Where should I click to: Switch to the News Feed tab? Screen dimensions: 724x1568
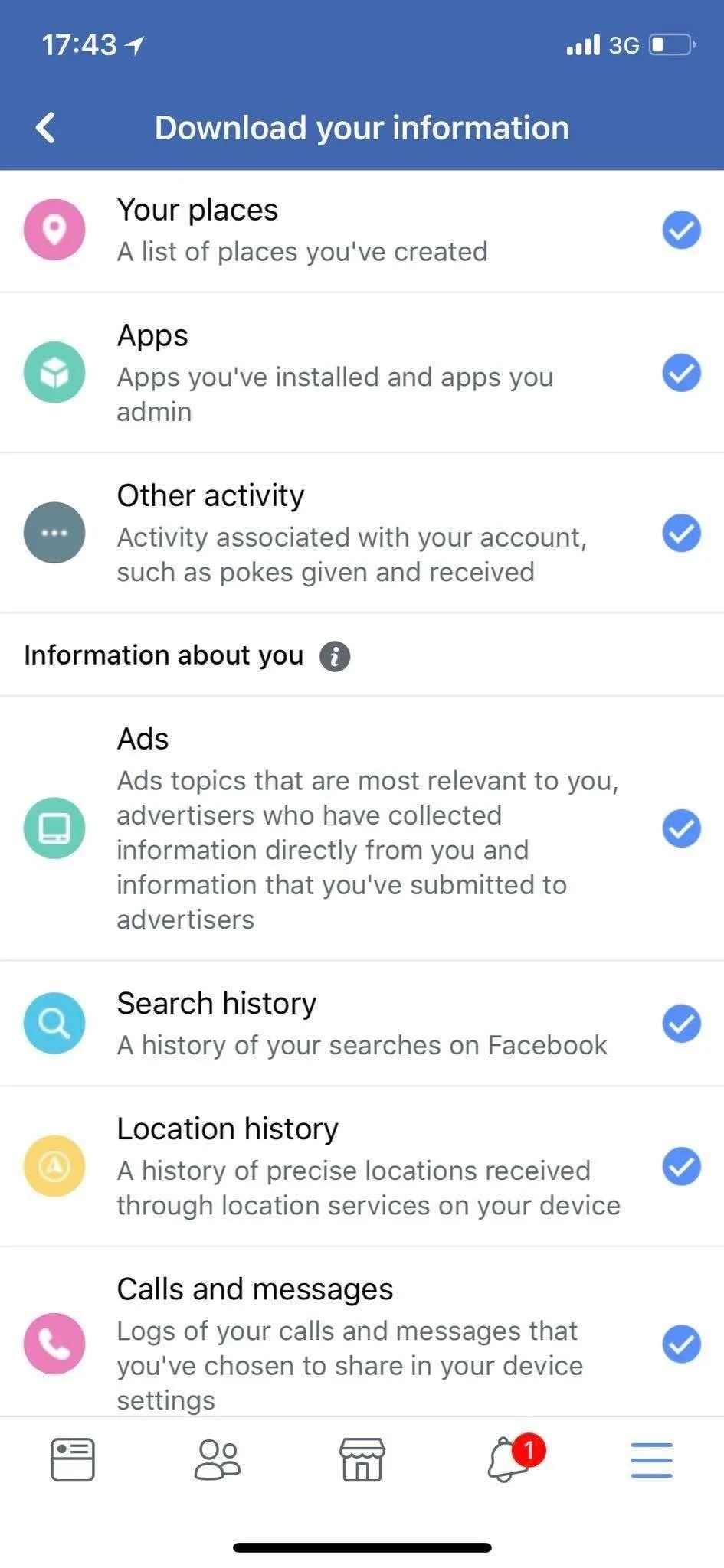73,1459
